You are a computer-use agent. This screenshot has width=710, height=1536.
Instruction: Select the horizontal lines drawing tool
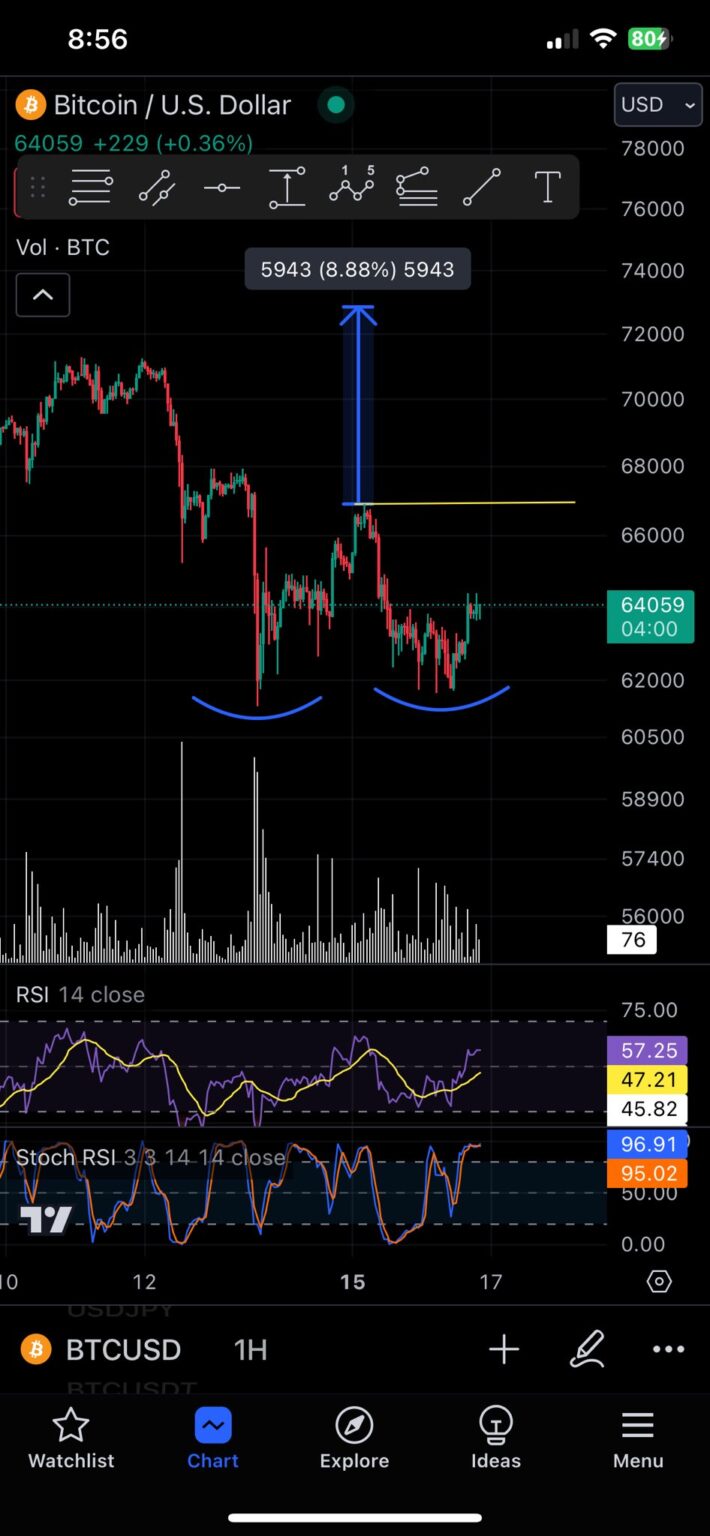90,187
